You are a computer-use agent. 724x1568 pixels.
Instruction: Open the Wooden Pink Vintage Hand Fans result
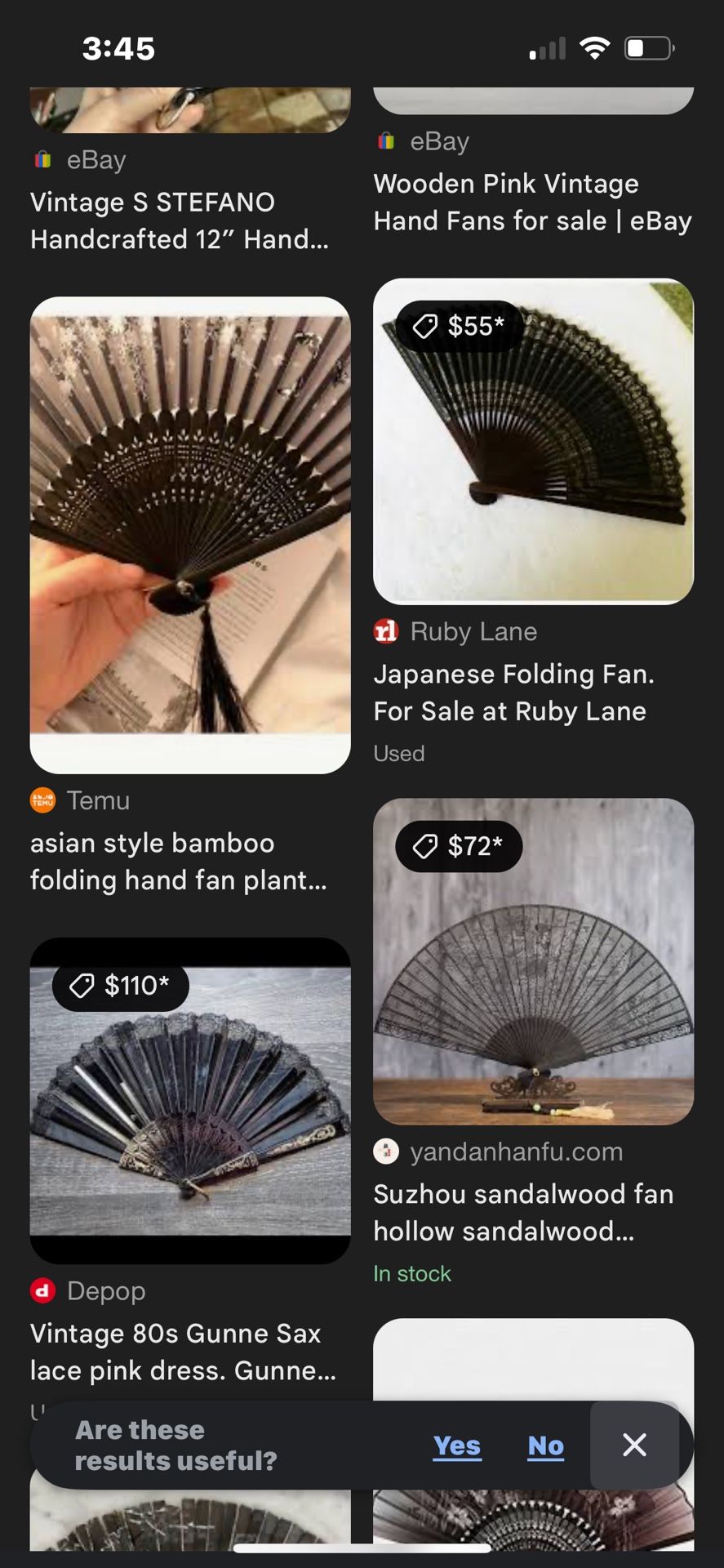click(532, 202)
